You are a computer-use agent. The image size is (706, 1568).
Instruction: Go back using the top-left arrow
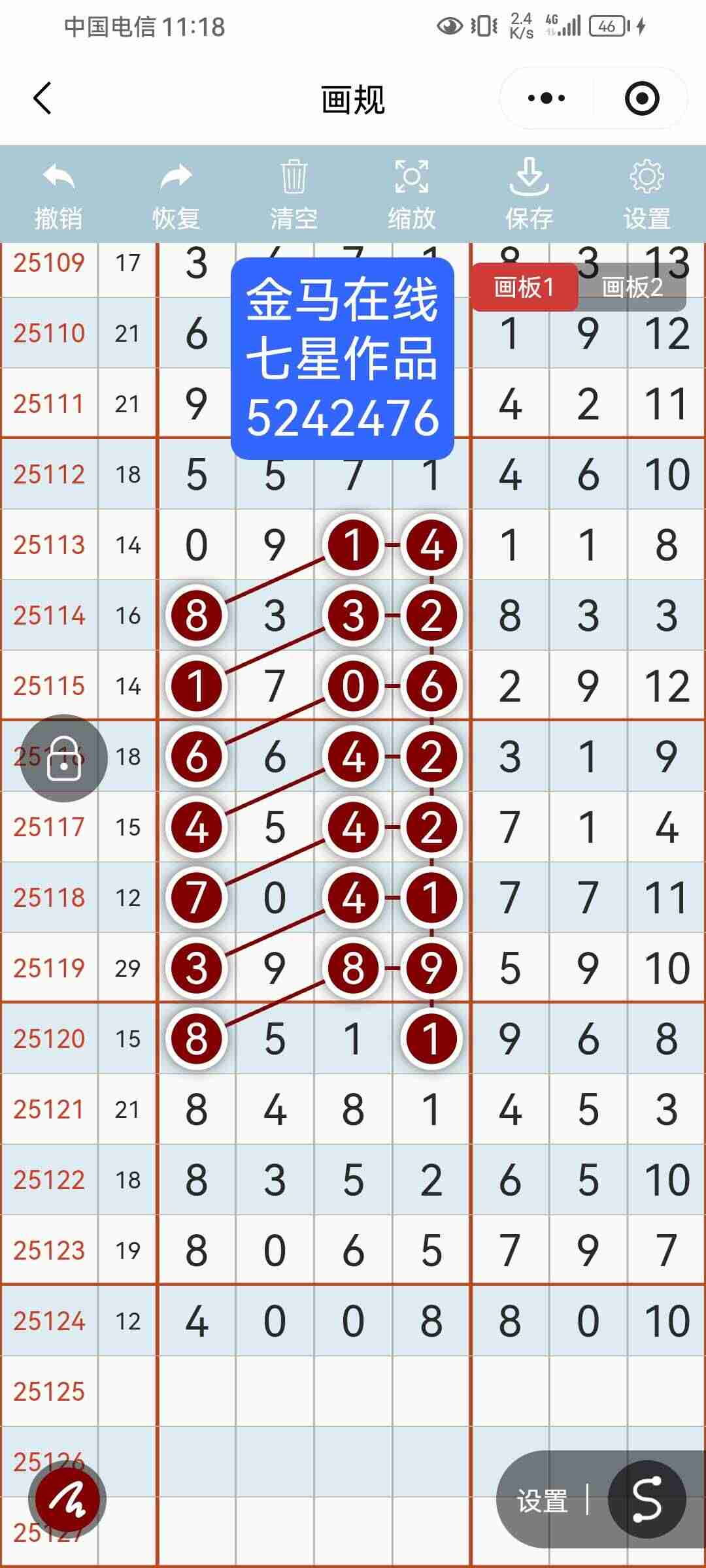pos(42,99)
